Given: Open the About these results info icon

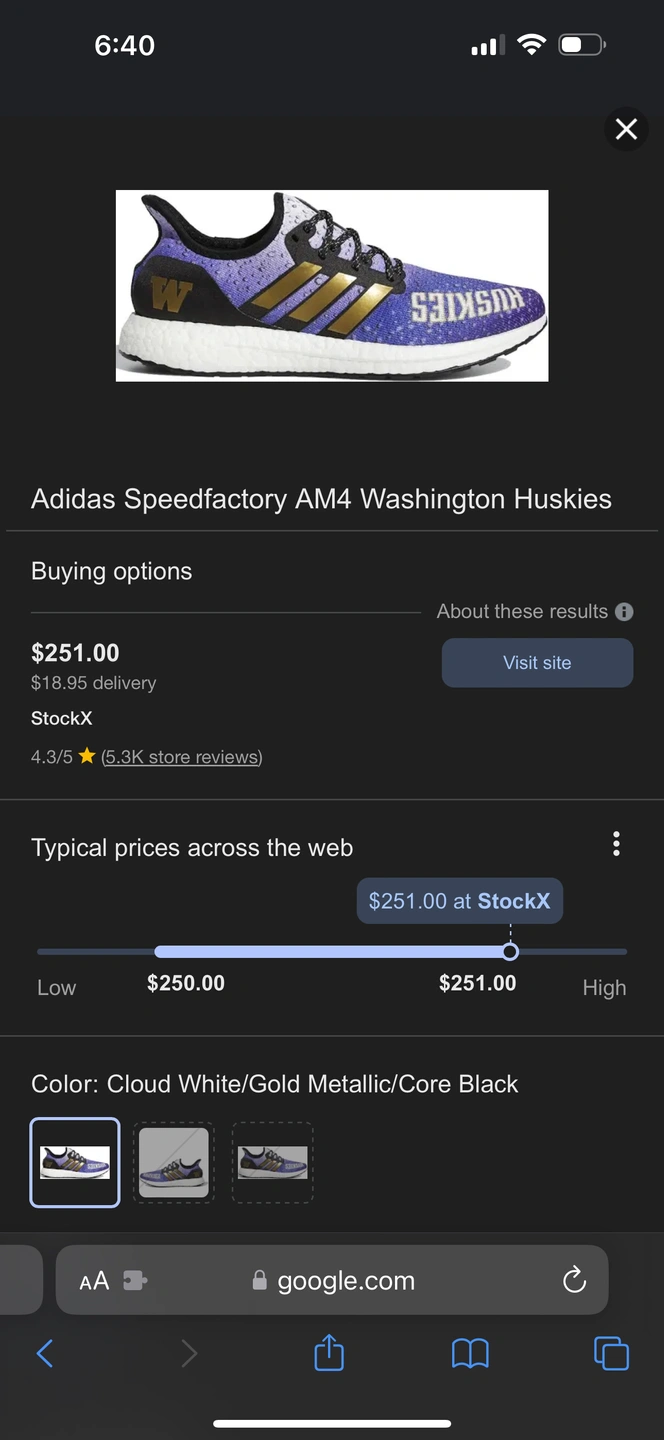Looking at the screenshot, I should point(624,612).
